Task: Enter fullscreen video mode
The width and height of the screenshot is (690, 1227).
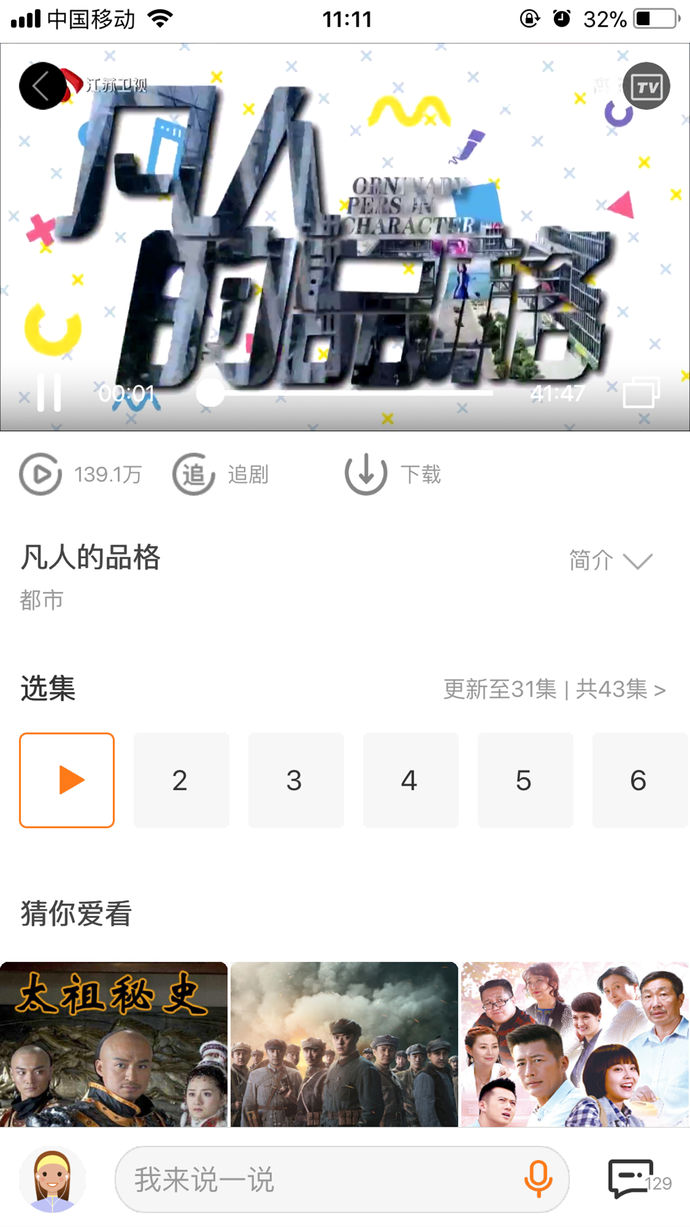Action: [x=641, y=393]
